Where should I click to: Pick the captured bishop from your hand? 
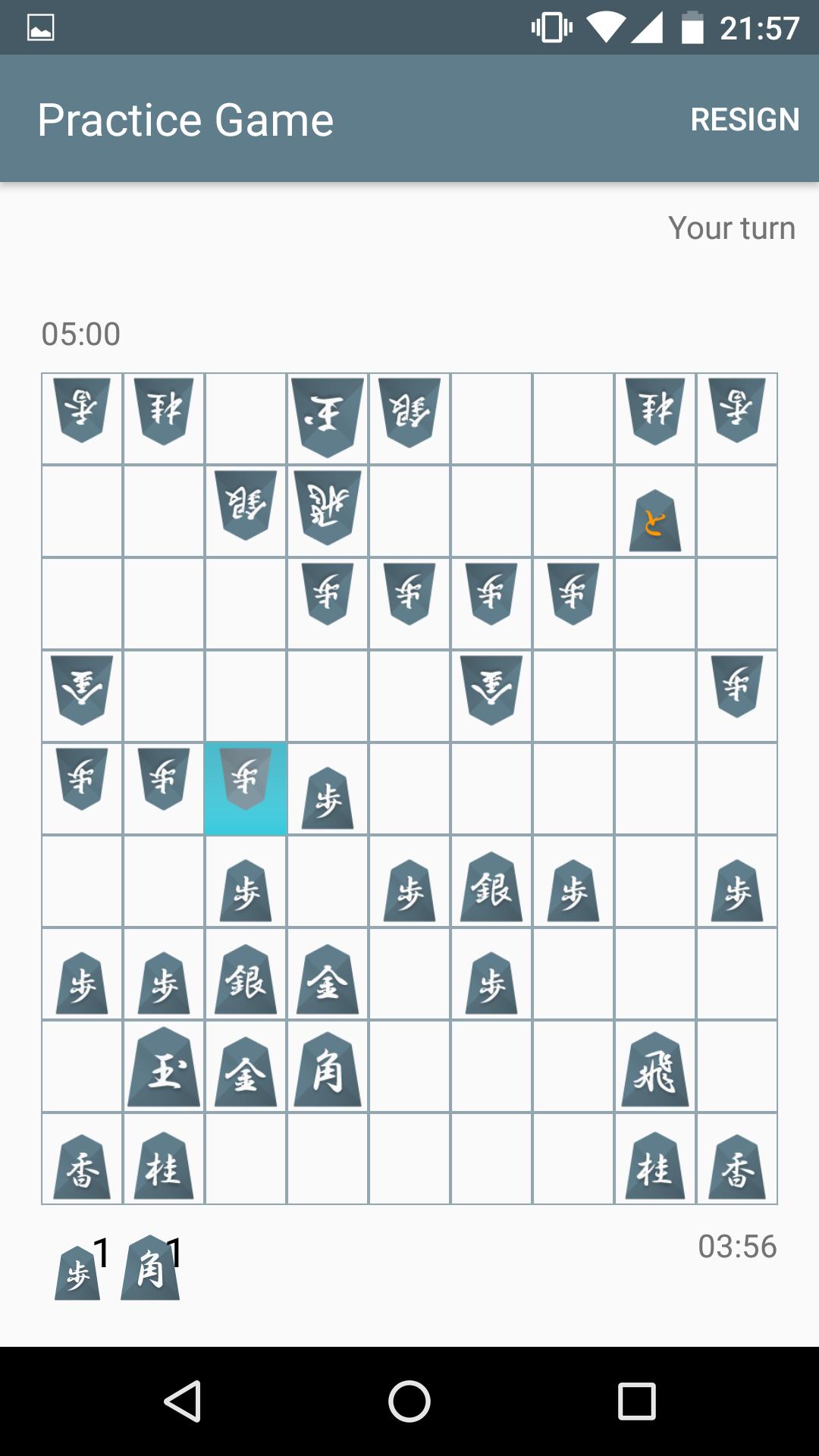[150, 1269]
